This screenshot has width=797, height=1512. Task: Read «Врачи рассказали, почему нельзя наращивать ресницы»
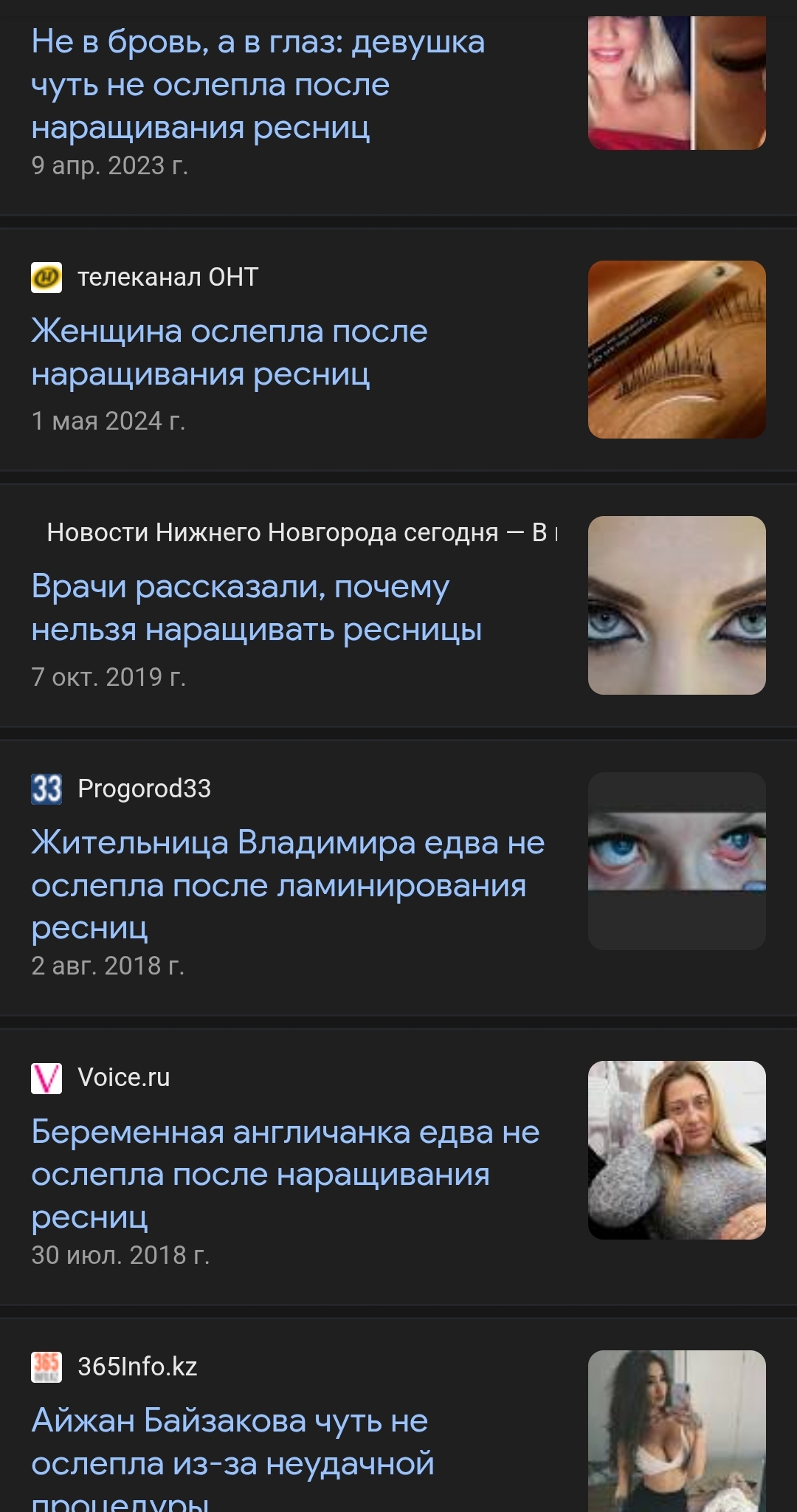pyautogui.click(x=256, y=608)
